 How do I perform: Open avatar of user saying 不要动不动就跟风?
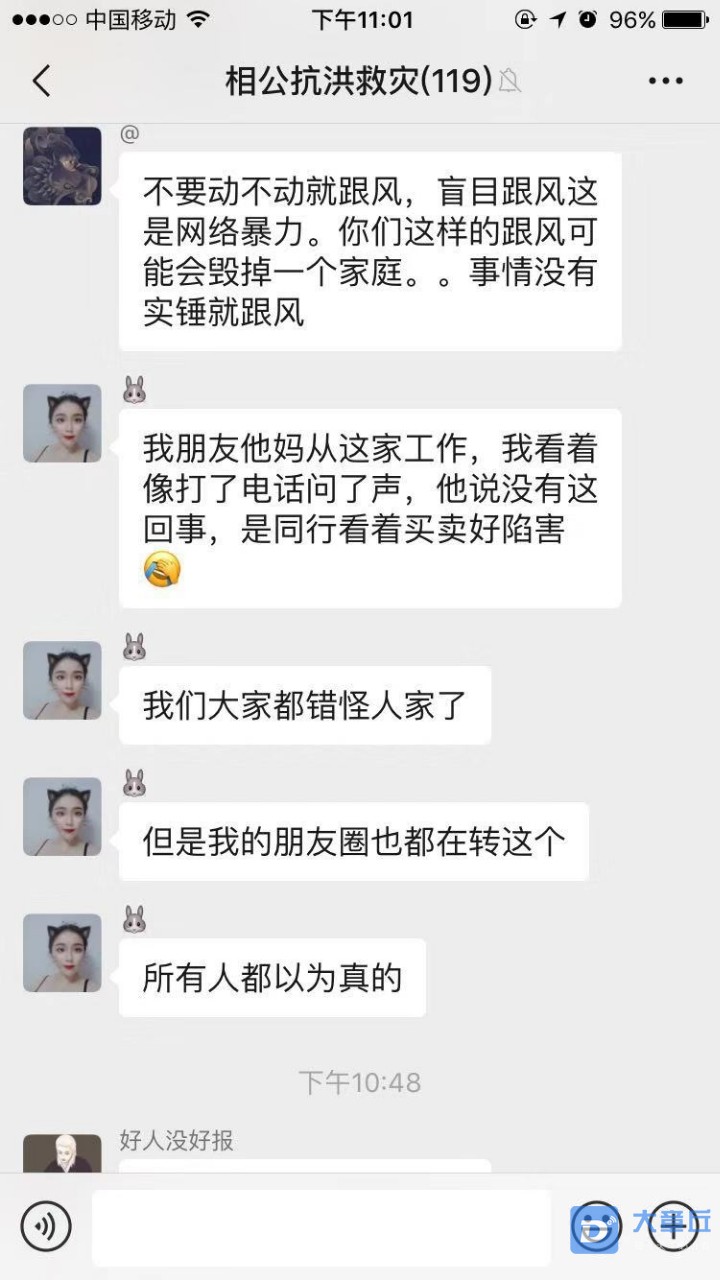[x=62, y=166]
